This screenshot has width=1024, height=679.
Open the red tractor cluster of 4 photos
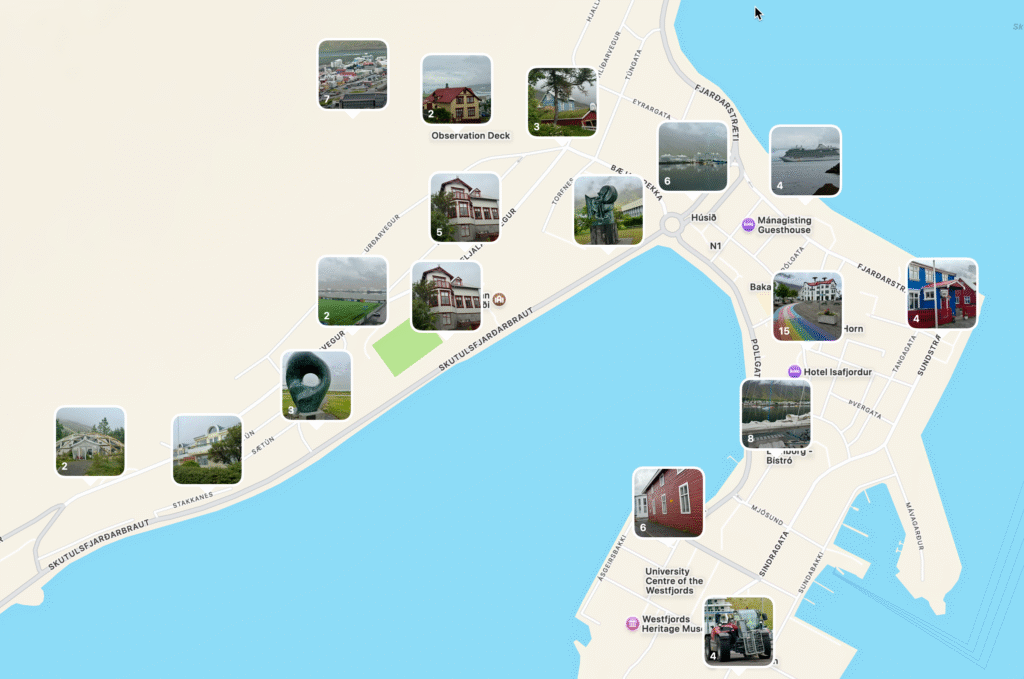click(738, 631)
